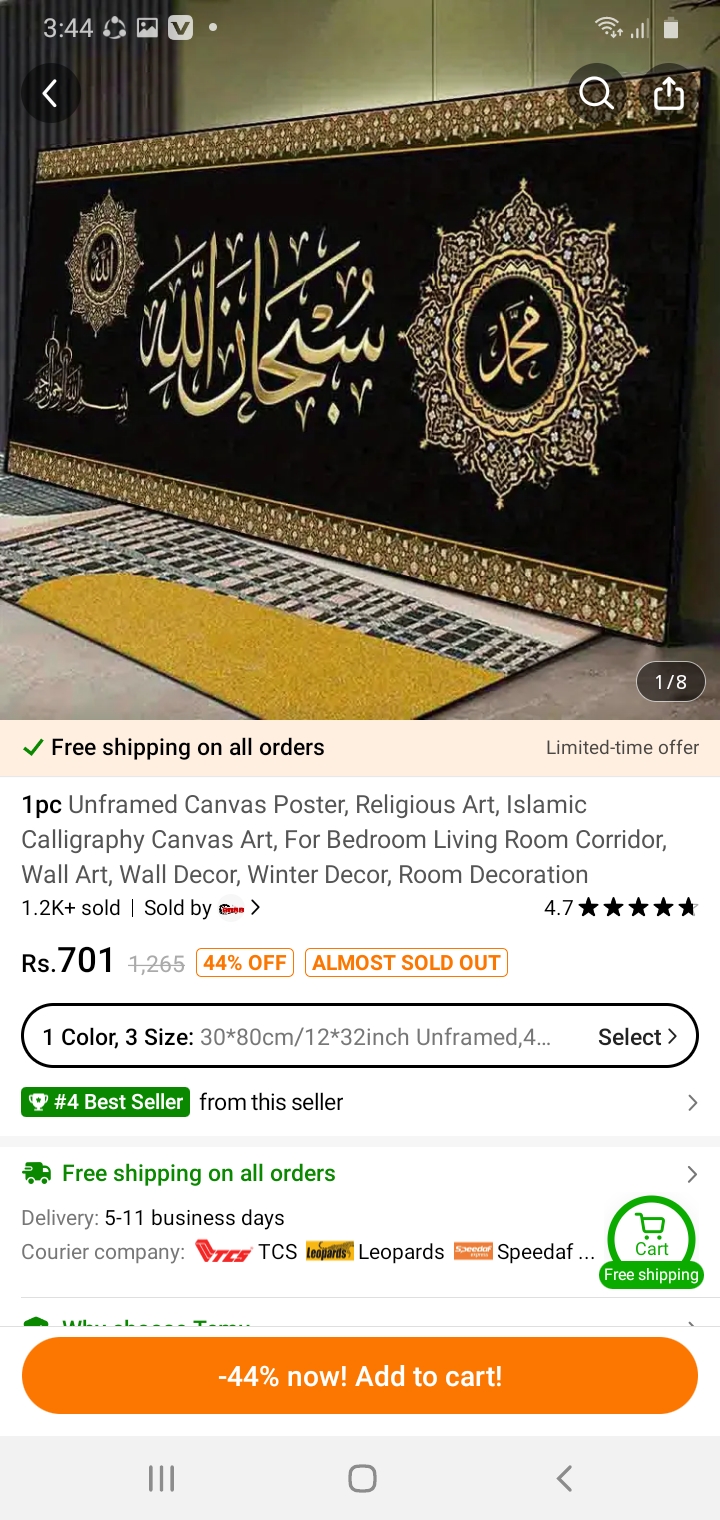Open search from the magnifier icon
The height and width of the screenshot is (1520, 720).
[x=597, y=94]
